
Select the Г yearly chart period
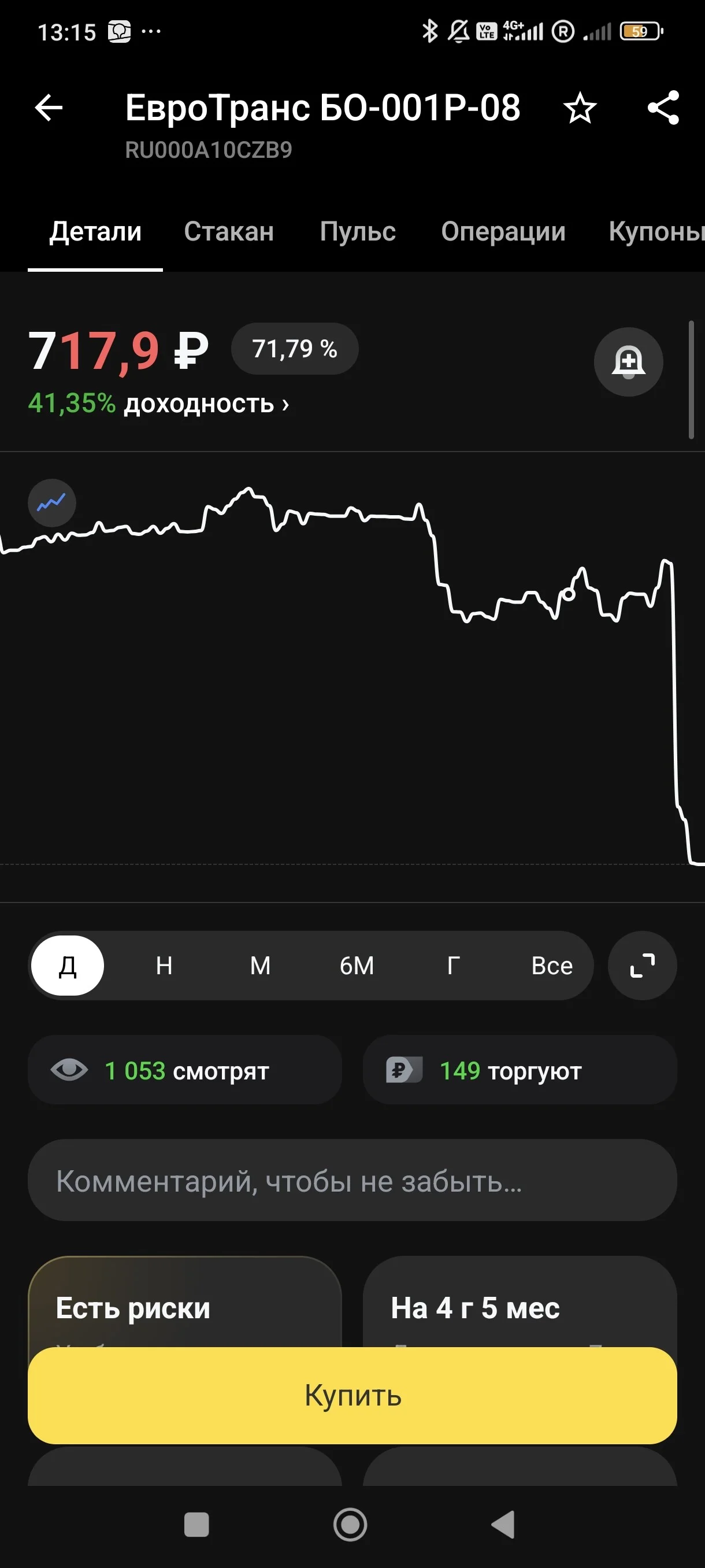454,966
